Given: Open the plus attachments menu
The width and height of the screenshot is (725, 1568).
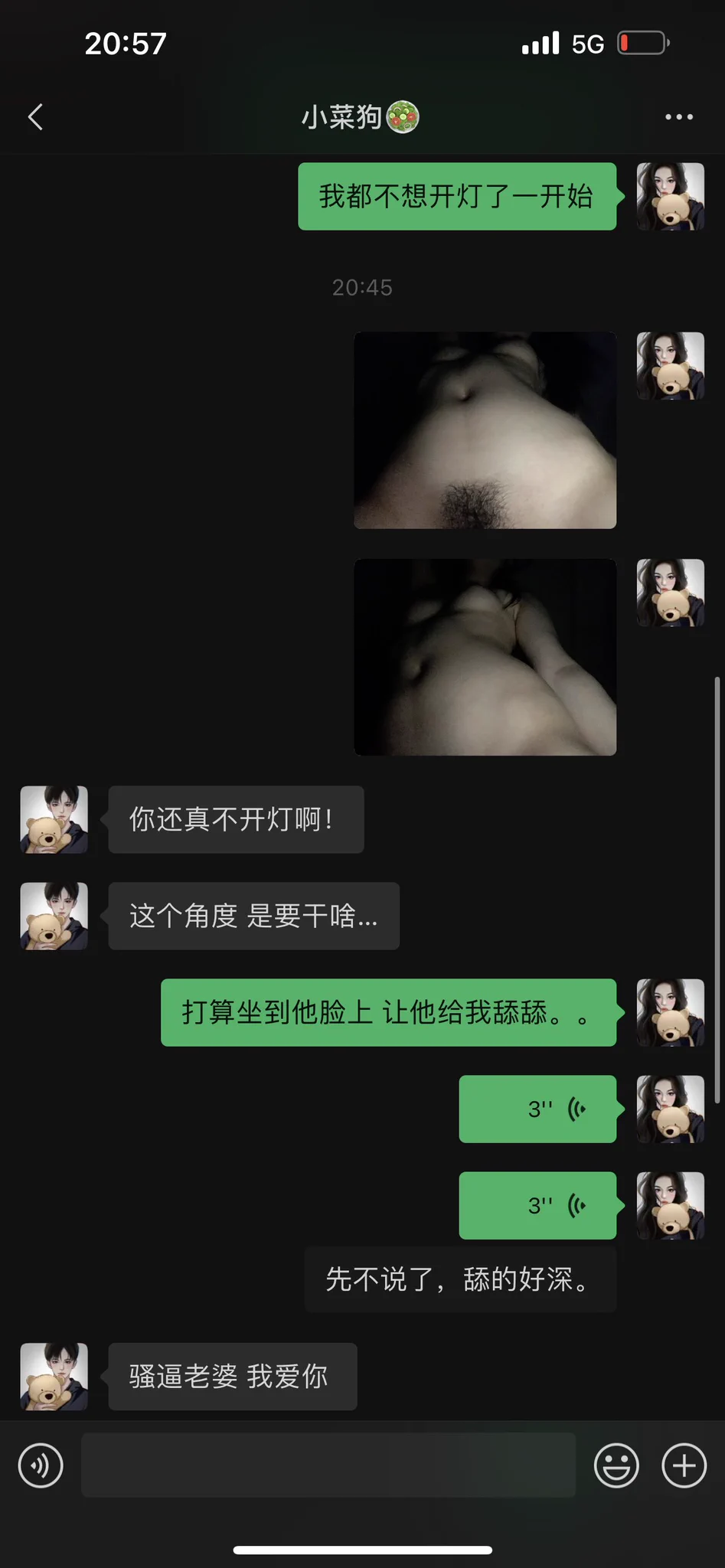Looking at the screenshot, I should [x=684, y=1465].
